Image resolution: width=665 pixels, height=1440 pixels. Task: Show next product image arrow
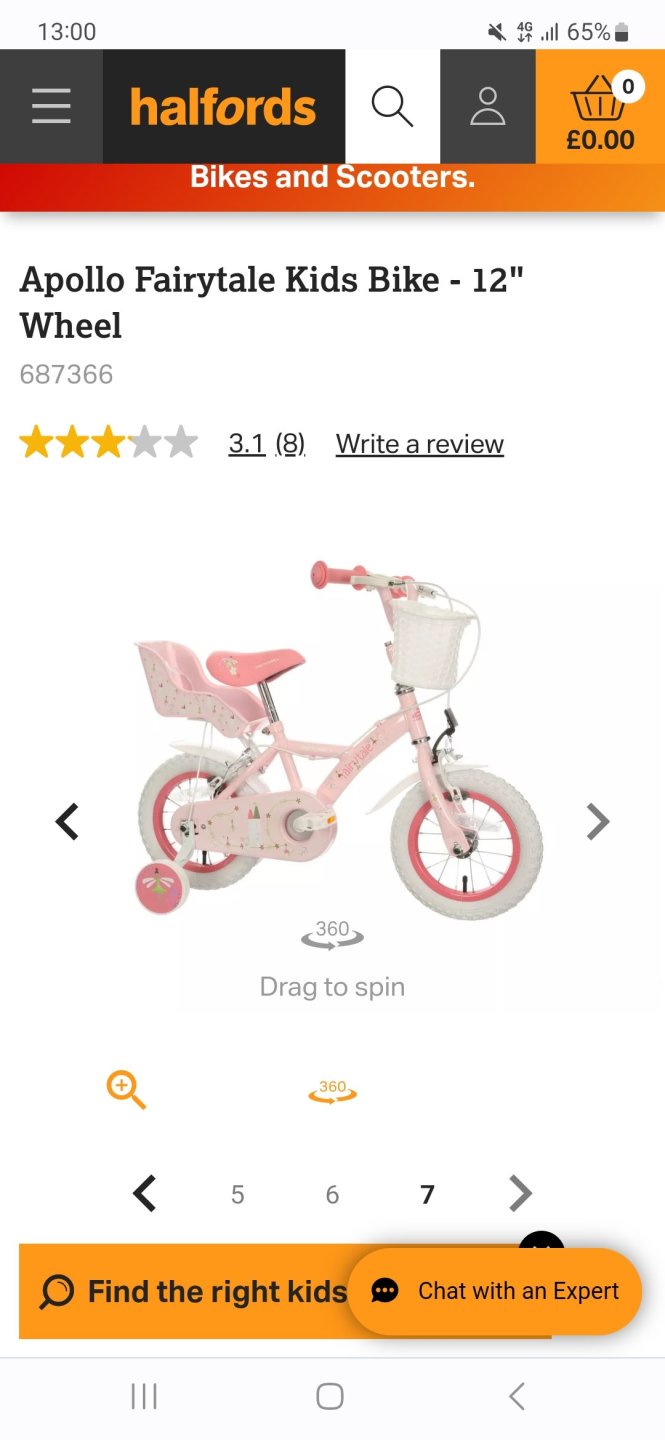click(597, 822)
